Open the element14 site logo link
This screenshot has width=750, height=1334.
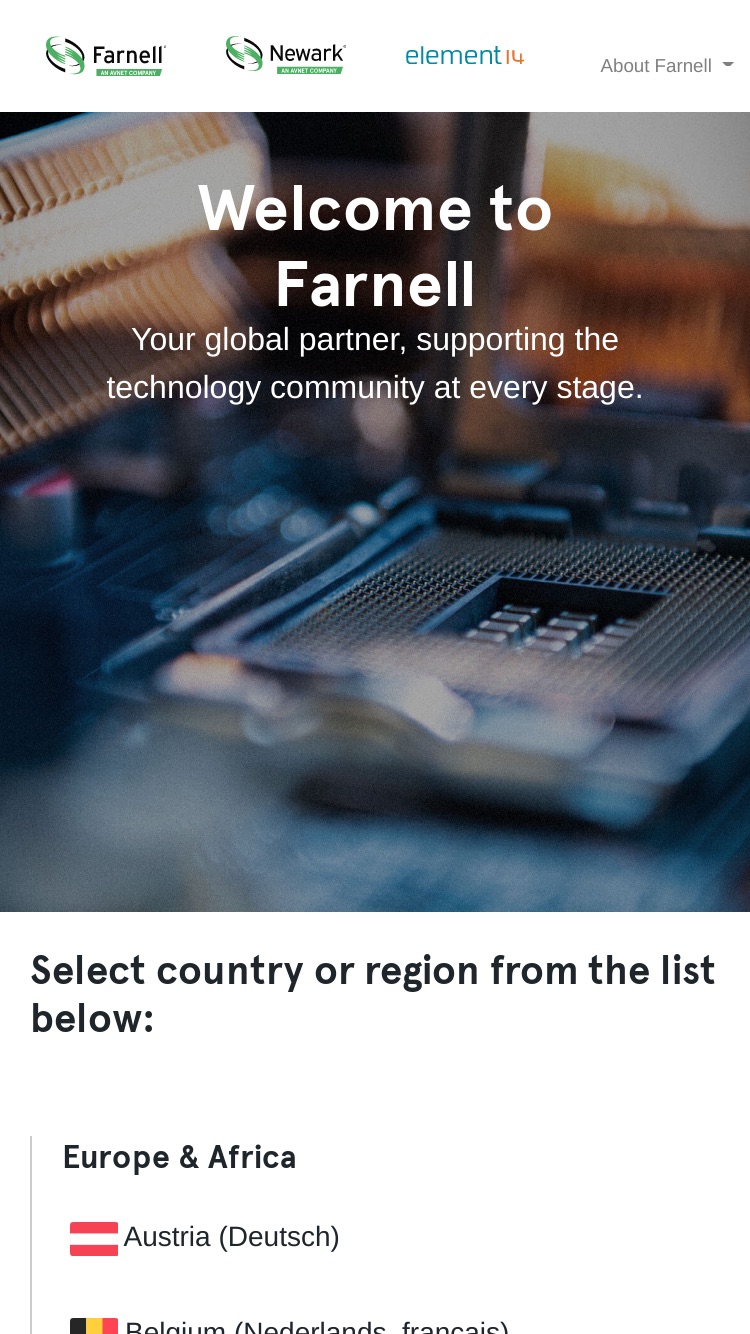pyautogui.click(x=464, y=56)
